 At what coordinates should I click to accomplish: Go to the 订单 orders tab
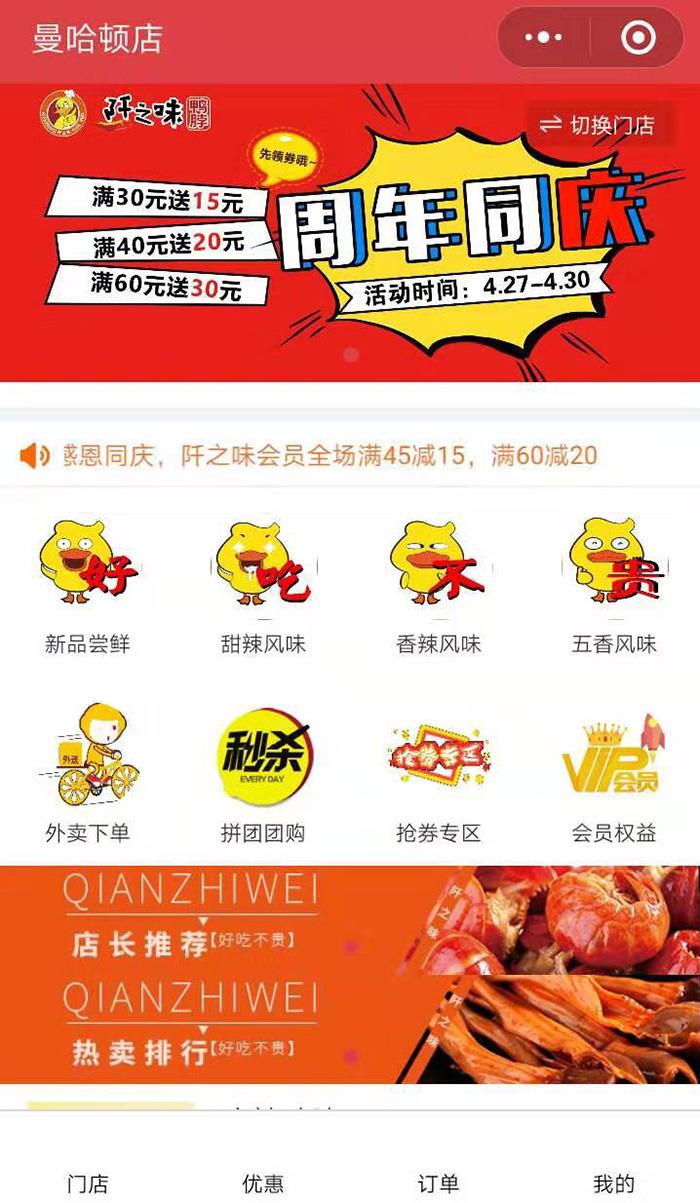tap(438, 1184)
